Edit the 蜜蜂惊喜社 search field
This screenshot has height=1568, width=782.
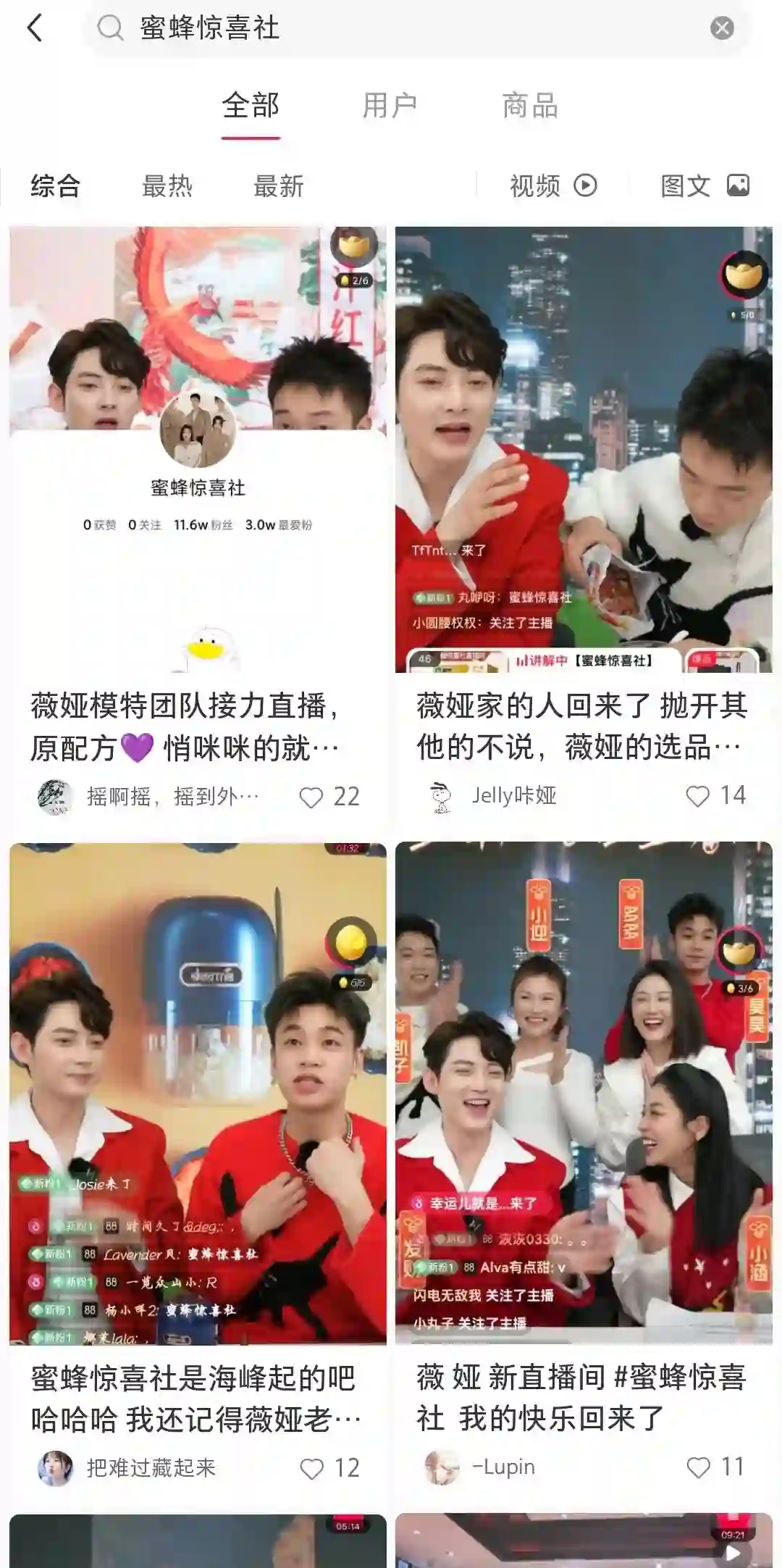(x=405, y=28)
